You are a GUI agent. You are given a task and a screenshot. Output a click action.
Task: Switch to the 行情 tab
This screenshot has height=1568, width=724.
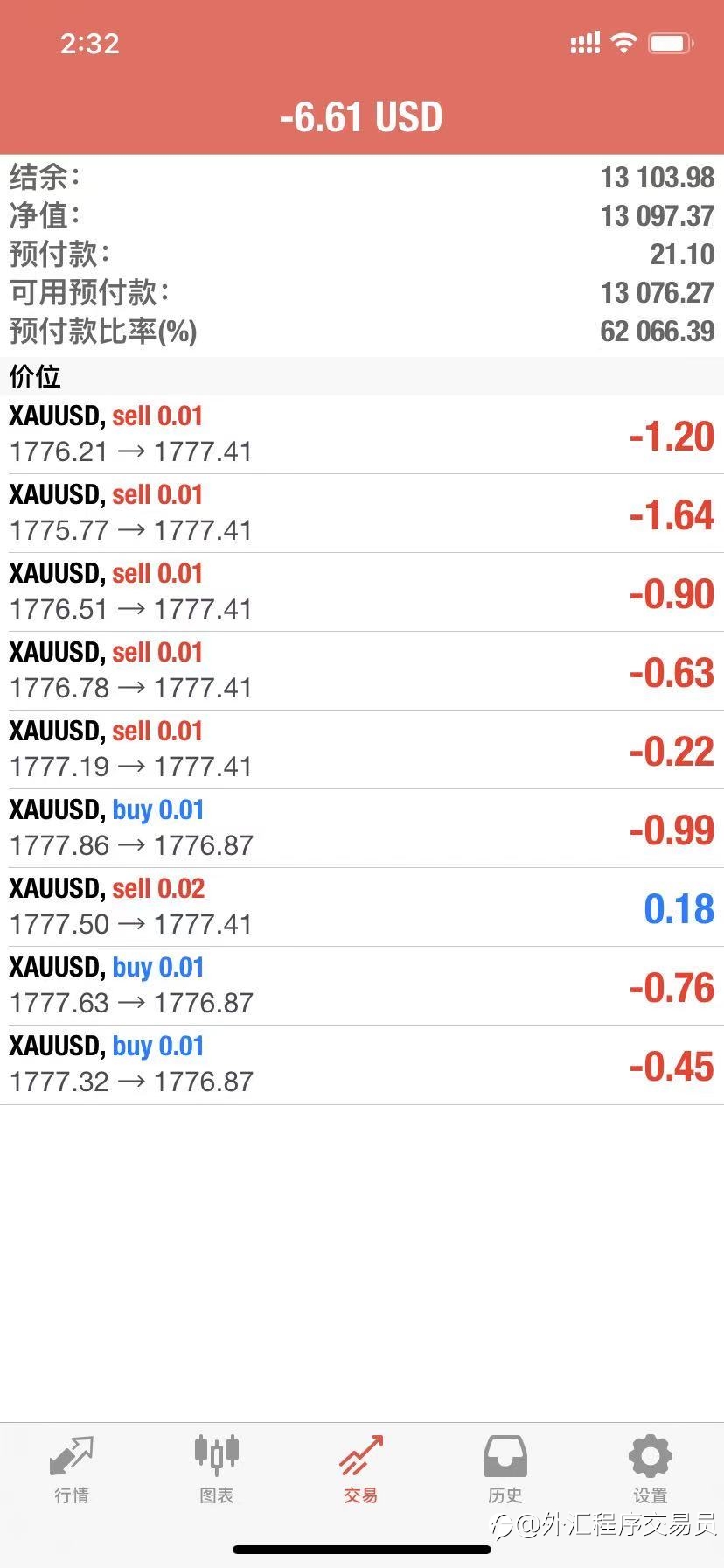[x=72, y=1470]
